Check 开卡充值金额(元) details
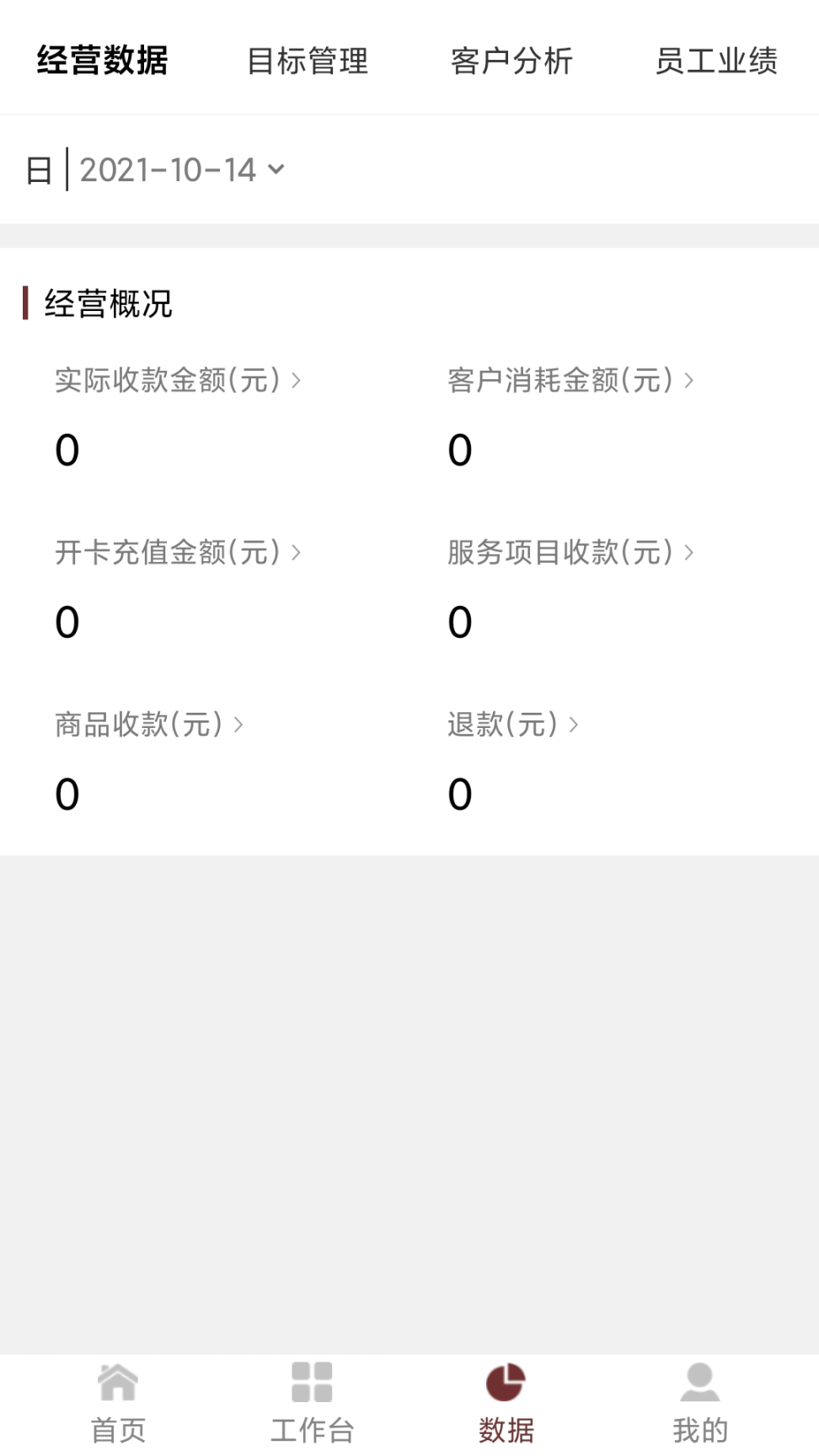Viewport: 819px width, 1456px height. (178, 553)
